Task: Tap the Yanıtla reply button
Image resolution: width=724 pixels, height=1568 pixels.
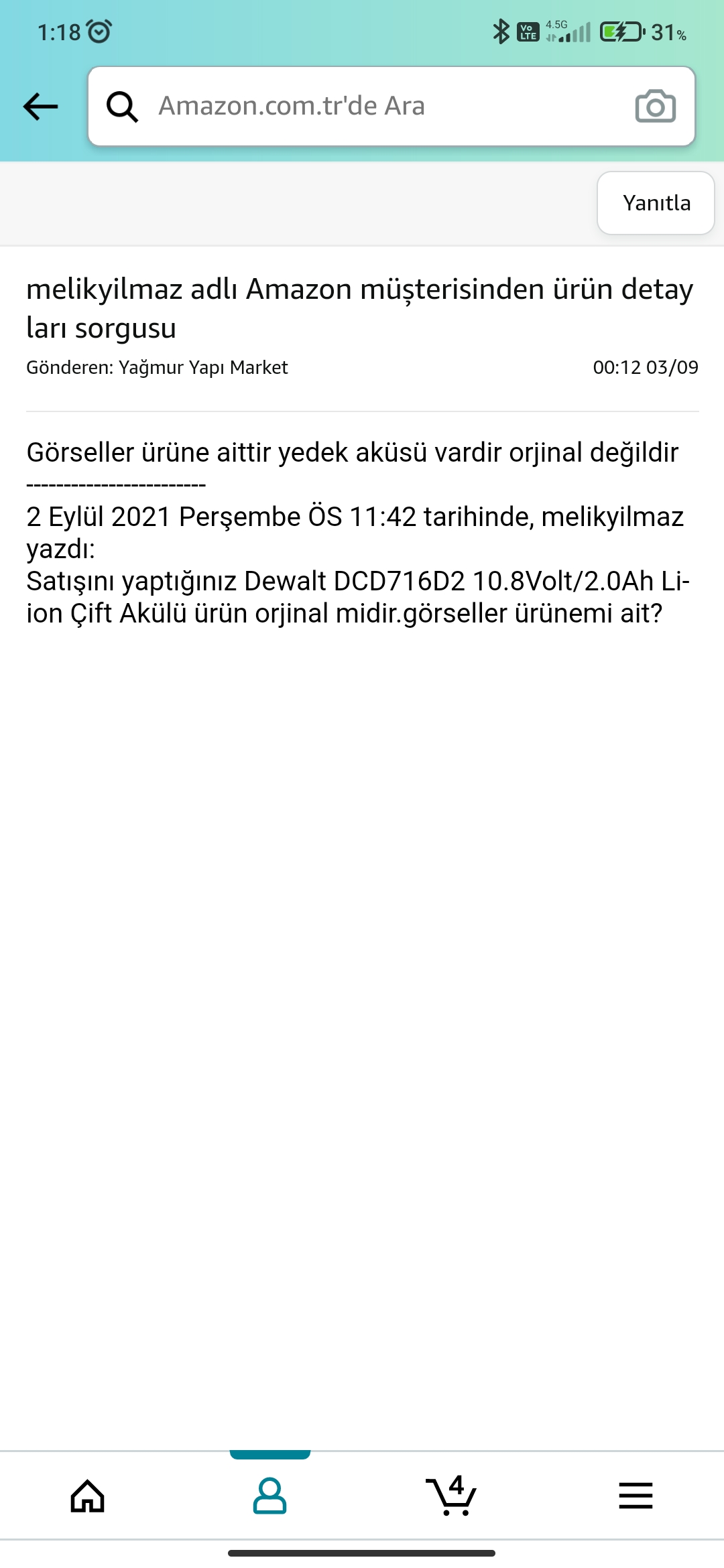Action: 656,203
